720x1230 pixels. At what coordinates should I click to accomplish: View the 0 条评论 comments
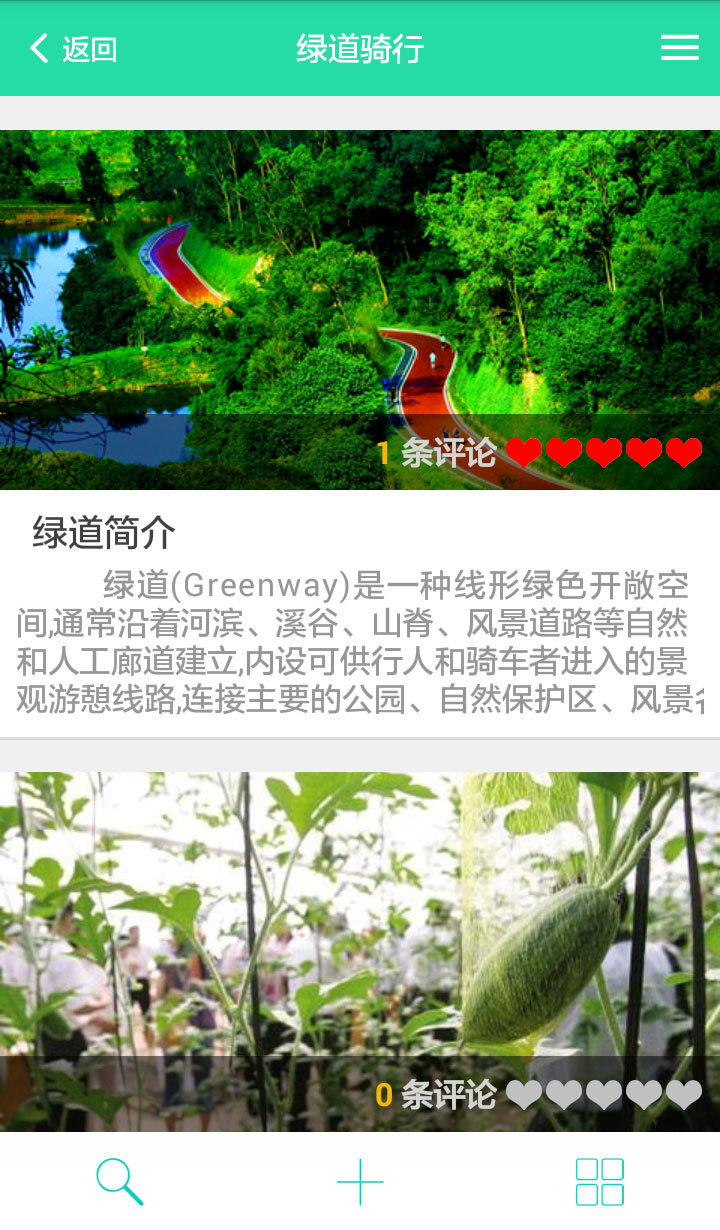coord(437,1095)
